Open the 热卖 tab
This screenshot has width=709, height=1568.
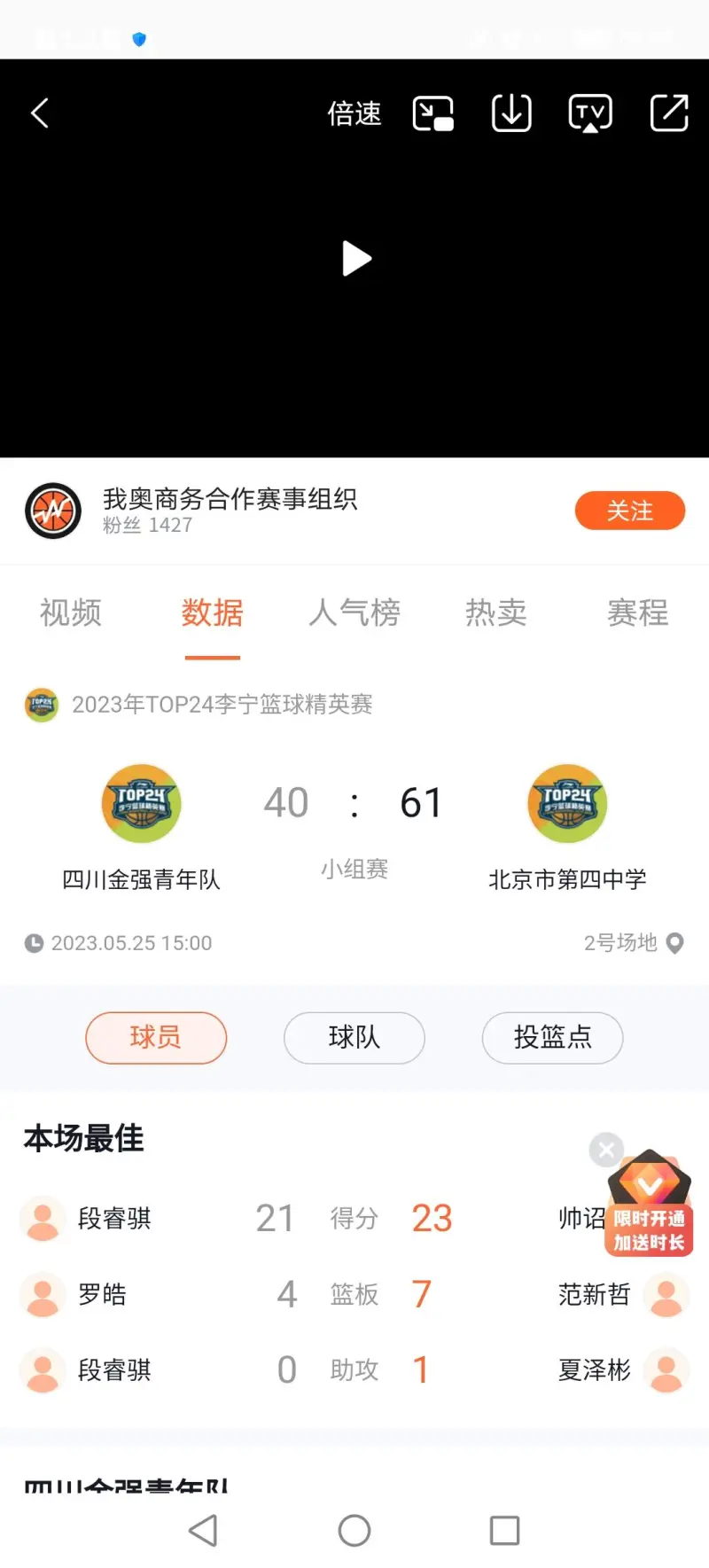point(496,612)
